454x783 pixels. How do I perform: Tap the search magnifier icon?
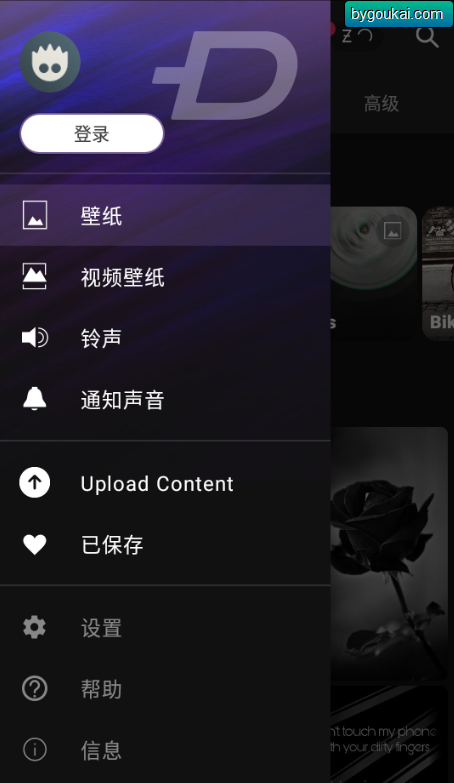[x=427, y=36]
